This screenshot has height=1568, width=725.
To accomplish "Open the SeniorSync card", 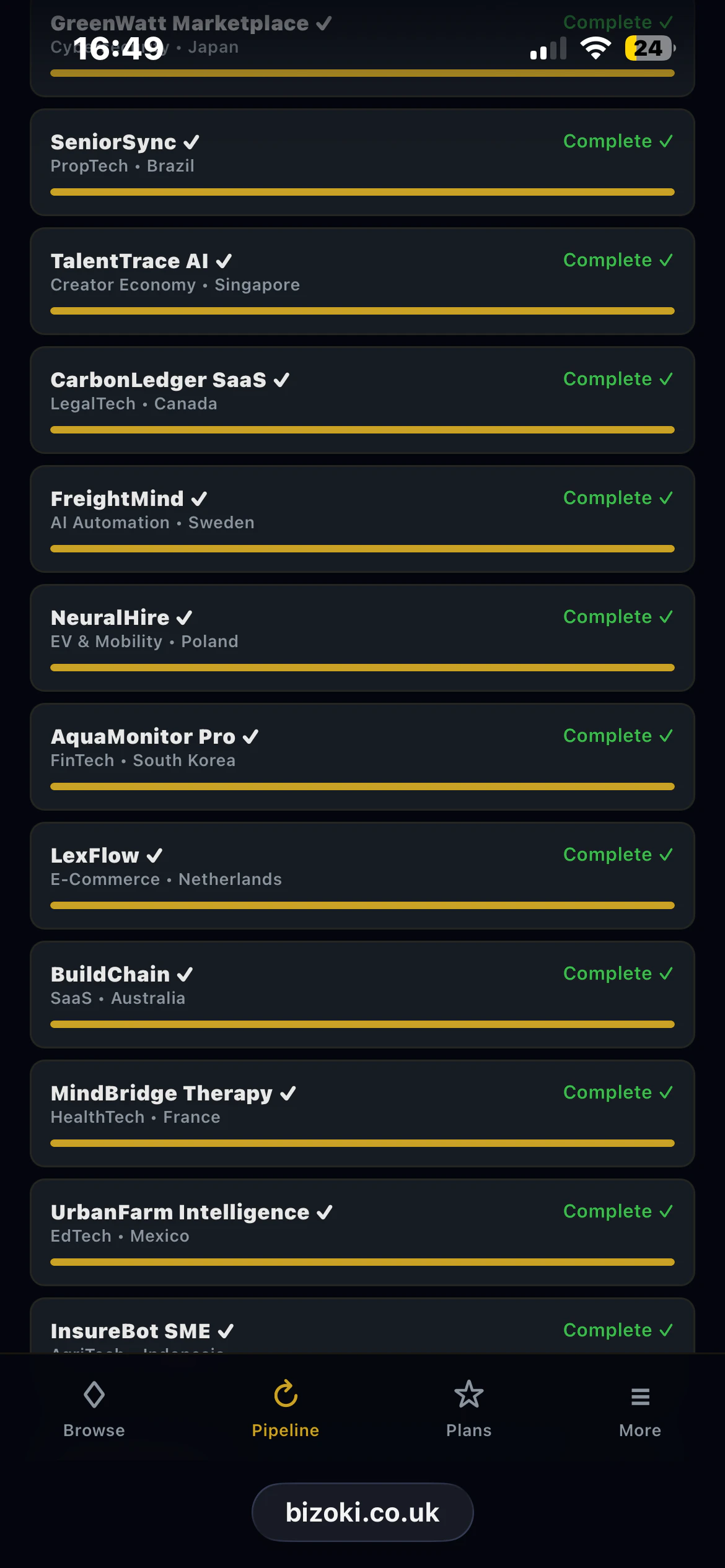I will tap(362, 162).
